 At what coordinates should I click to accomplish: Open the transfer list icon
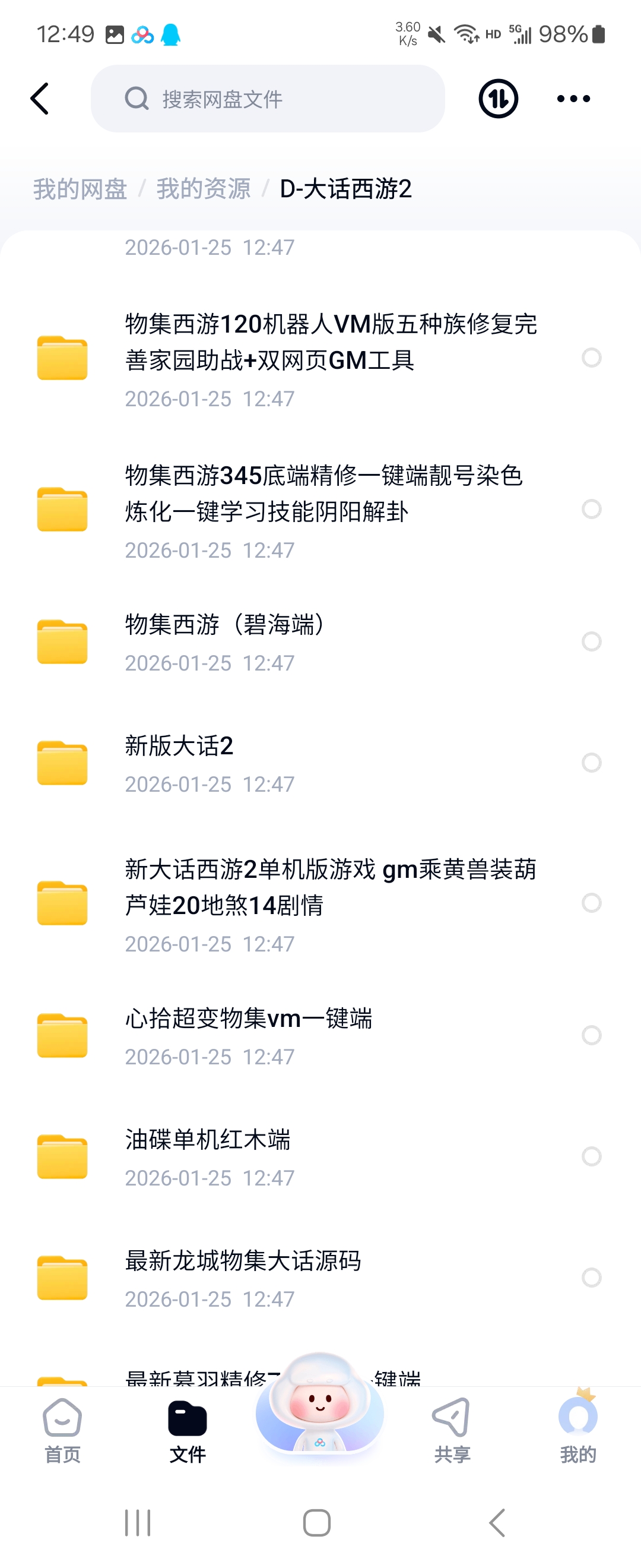click(x=497, y=98)
